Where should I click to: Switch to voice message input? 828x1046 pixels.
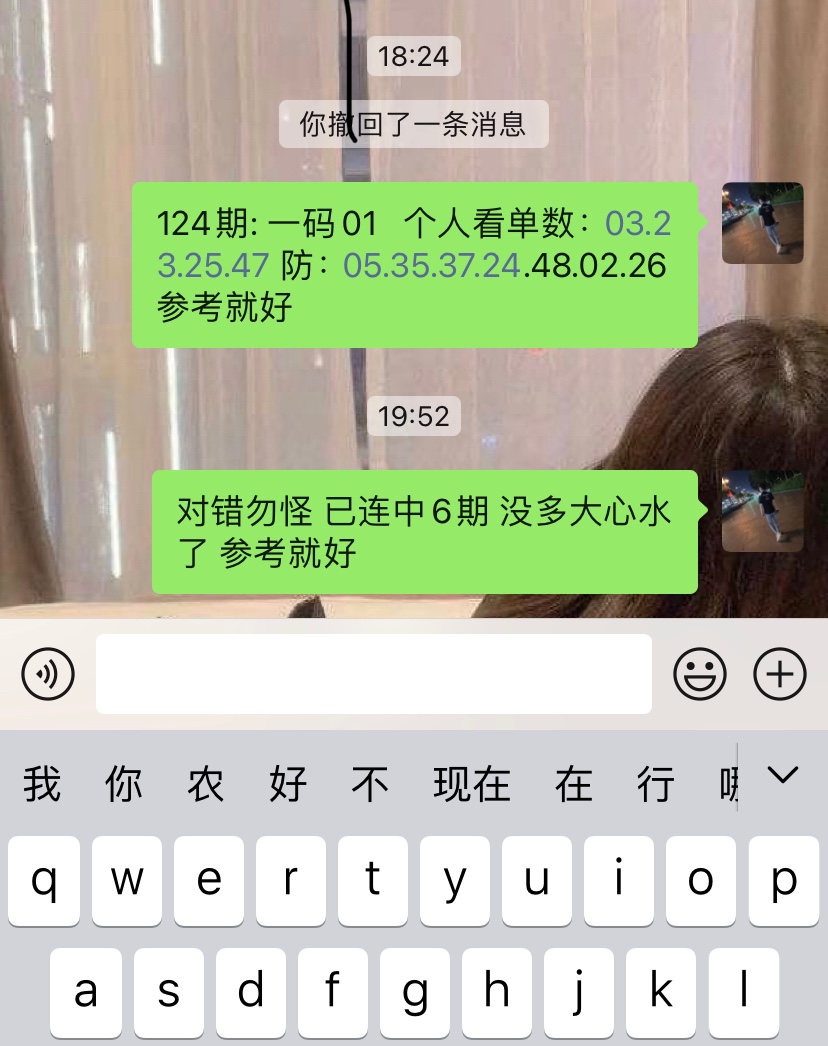(x=48, y=675)
